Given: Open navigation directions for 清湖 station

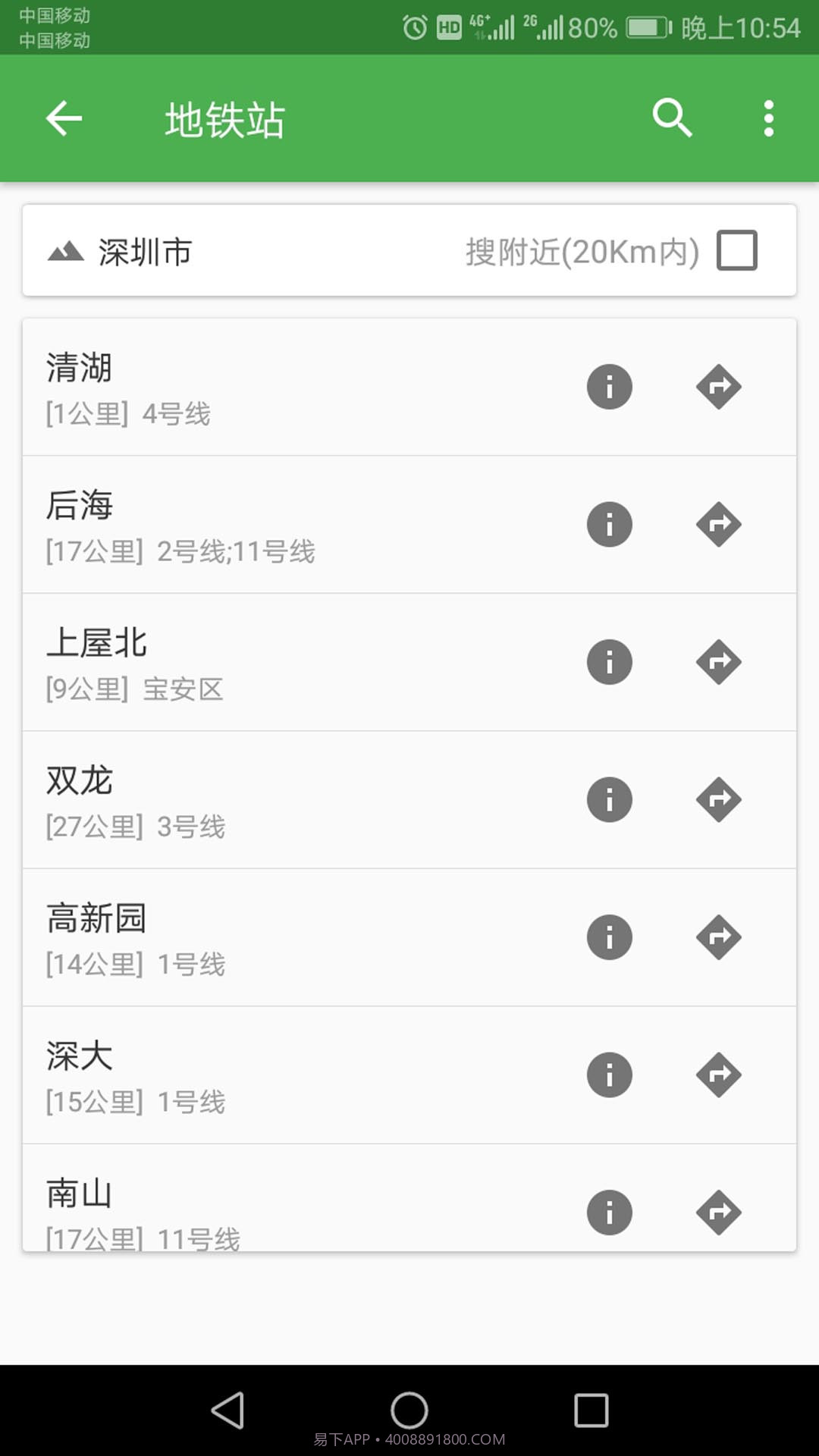Looking at the screenshot, I should point(719,387).
